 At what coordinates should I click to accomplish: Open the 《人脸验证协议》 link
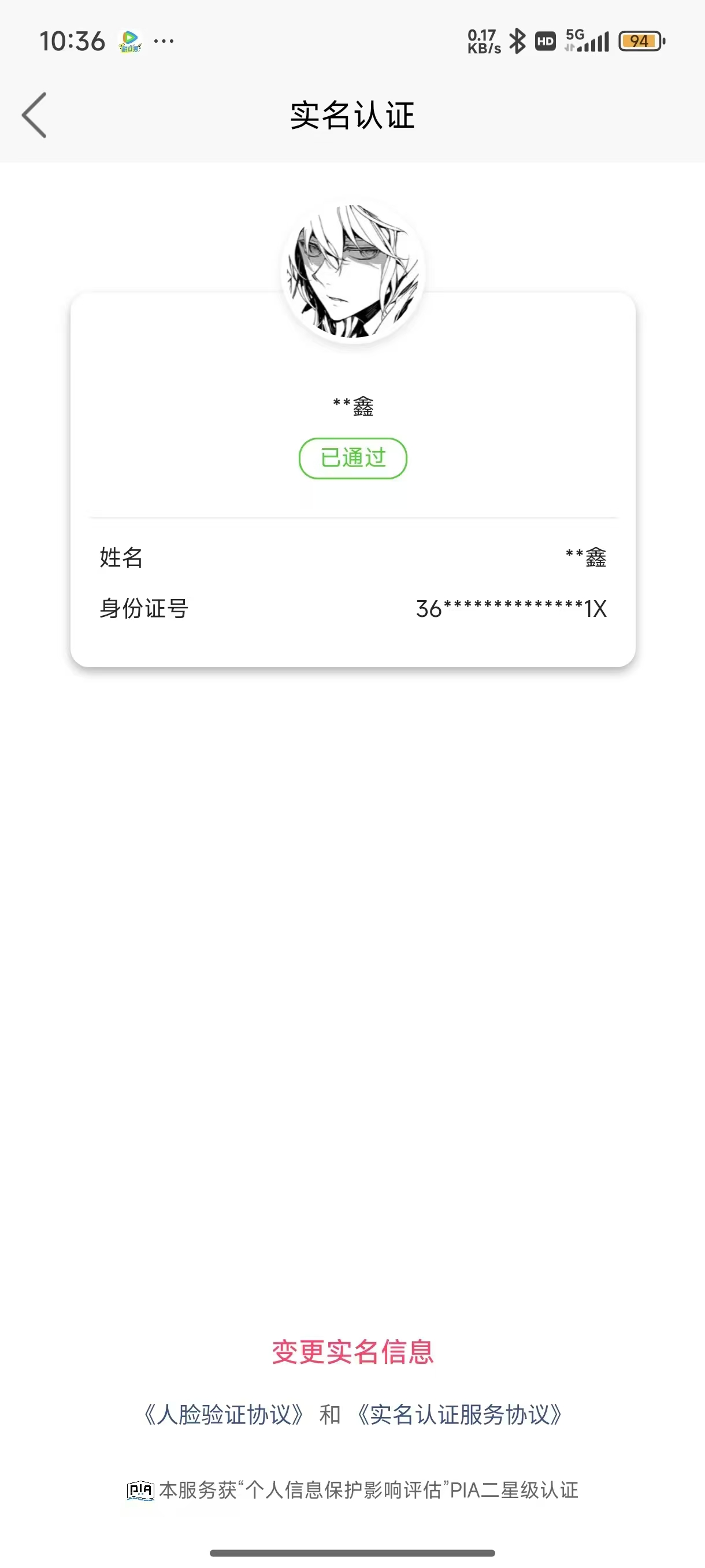point(223,1415)
